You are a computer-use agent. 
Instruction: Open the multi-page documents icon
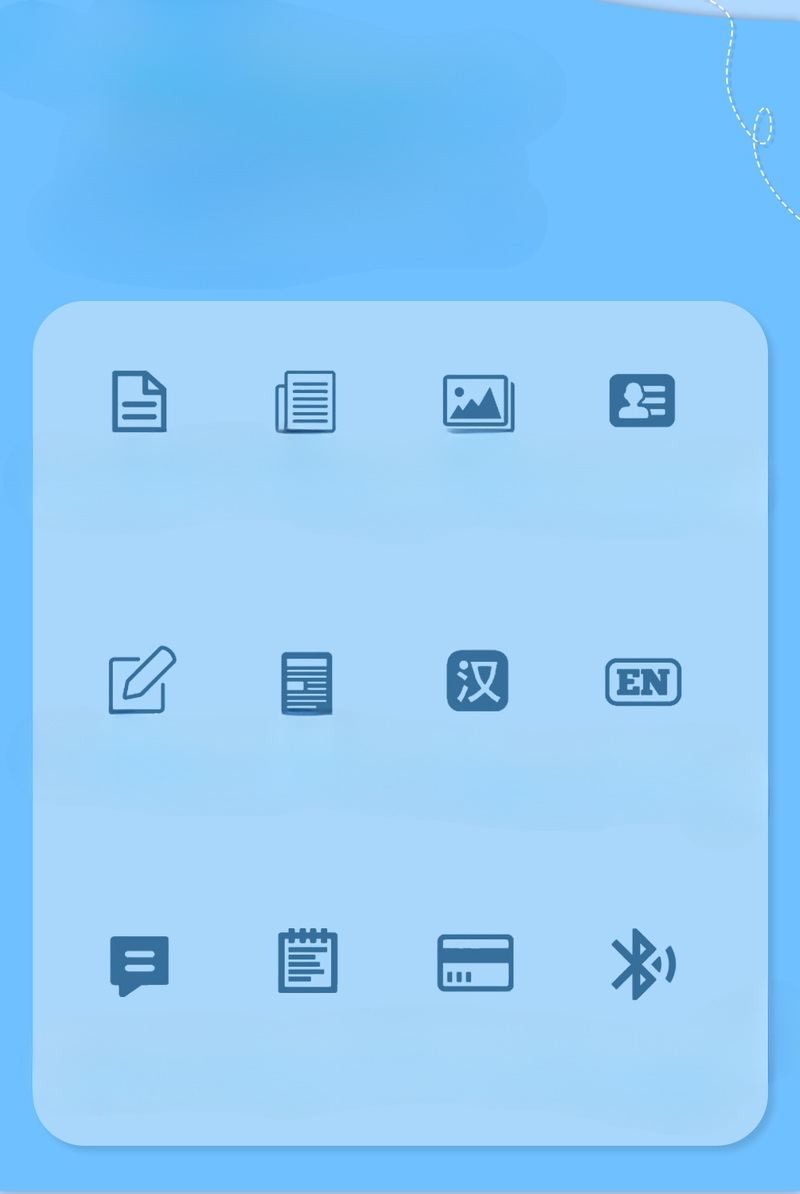coord(305,401)
